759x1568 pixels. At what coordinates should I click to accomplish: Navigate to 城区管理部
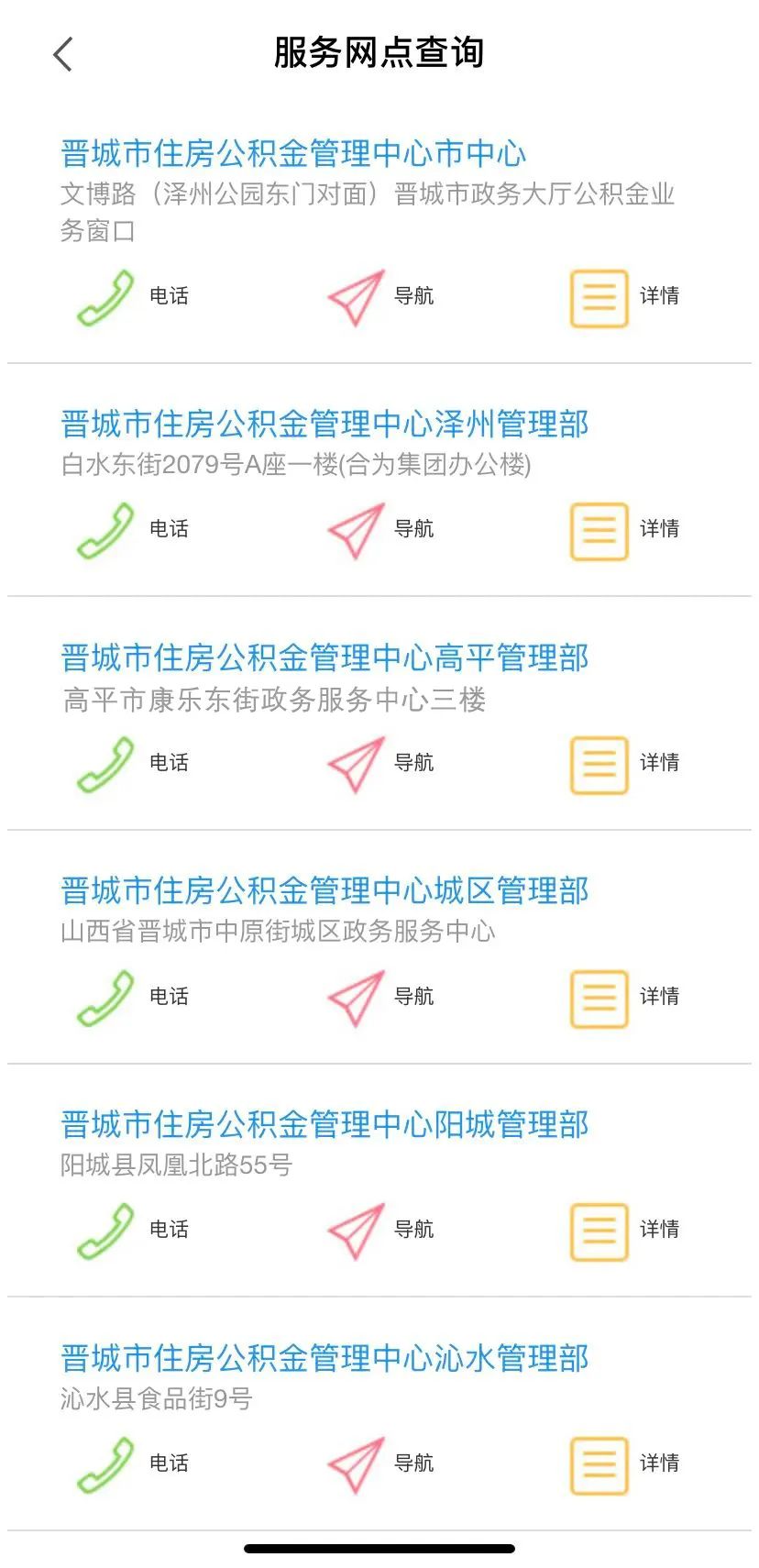pos(379,998)
